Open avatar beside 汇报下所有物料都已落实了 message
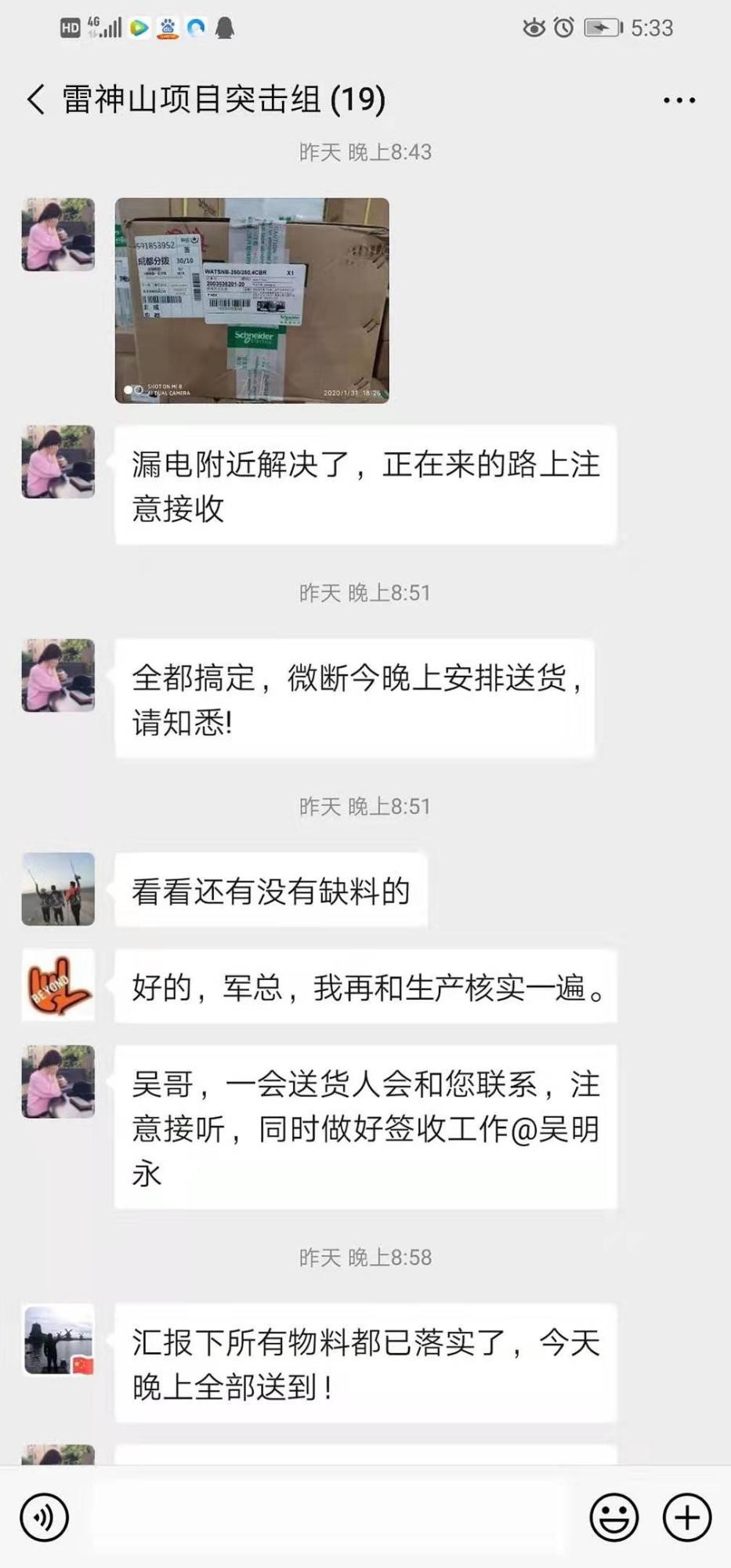The width and height of the screenshot is (731, 1568). click(58, 1340)
